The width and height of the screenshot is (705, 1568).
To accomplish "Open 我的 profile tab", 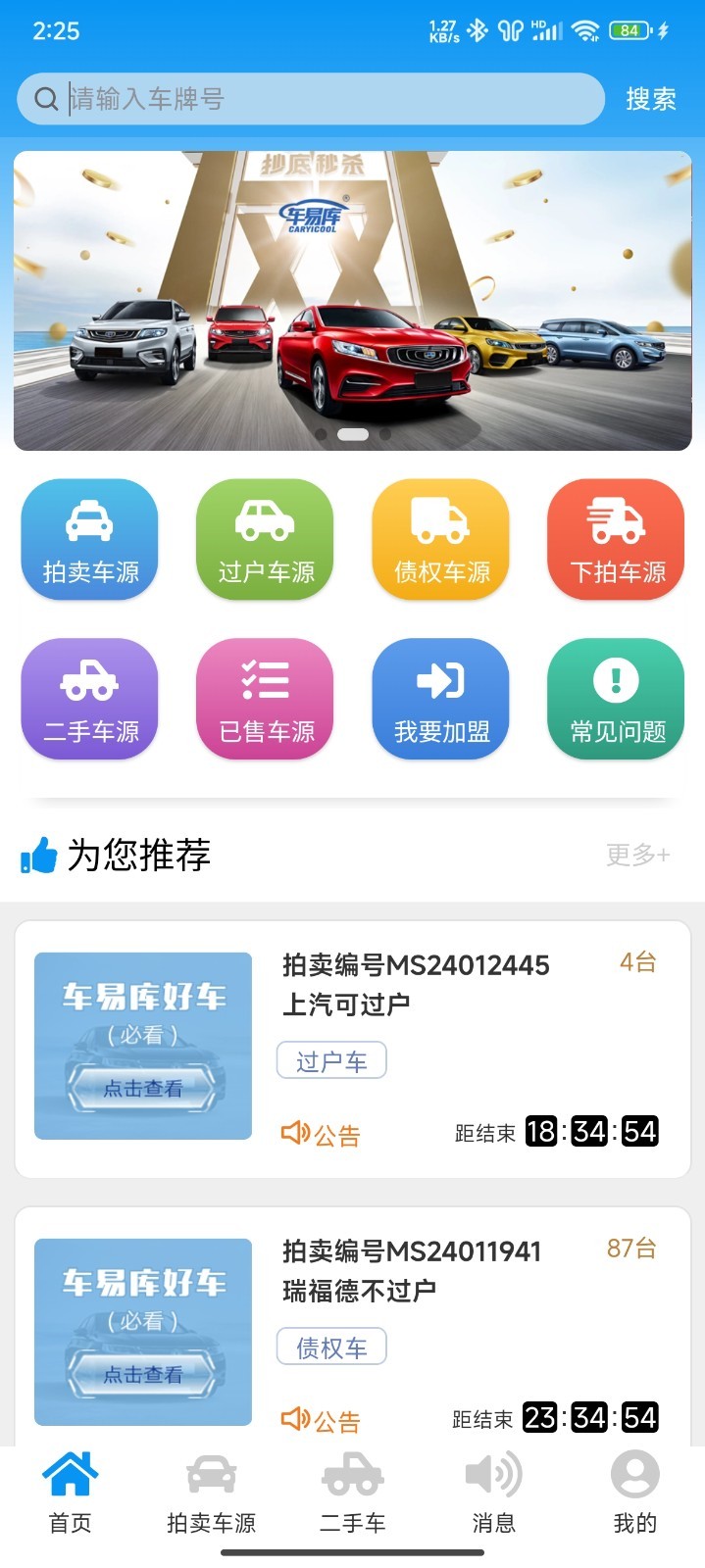I will [635, 1494].
